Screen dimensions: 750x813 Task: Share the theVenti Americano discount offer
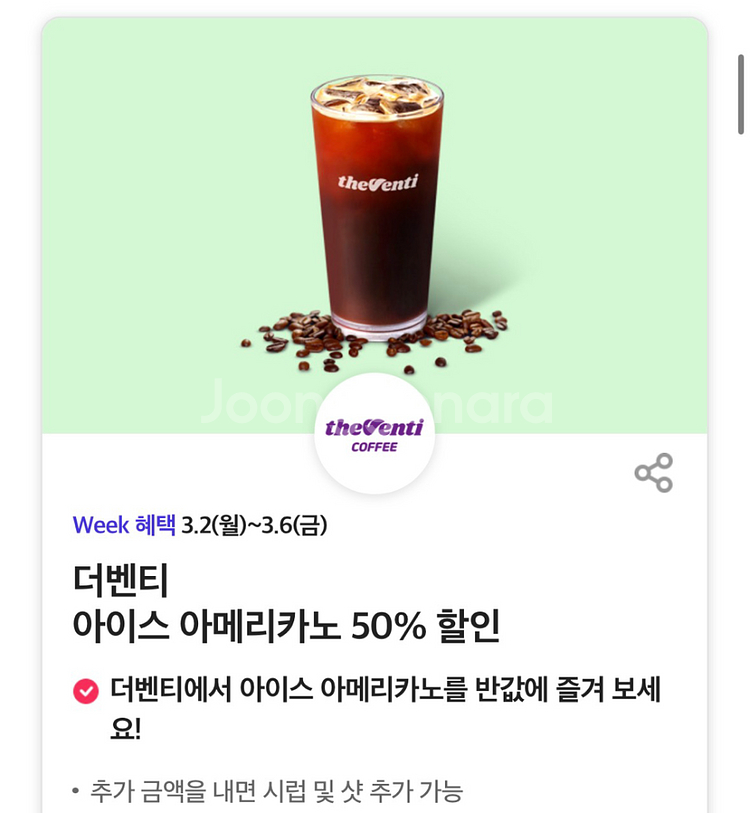tap(654, 472)
